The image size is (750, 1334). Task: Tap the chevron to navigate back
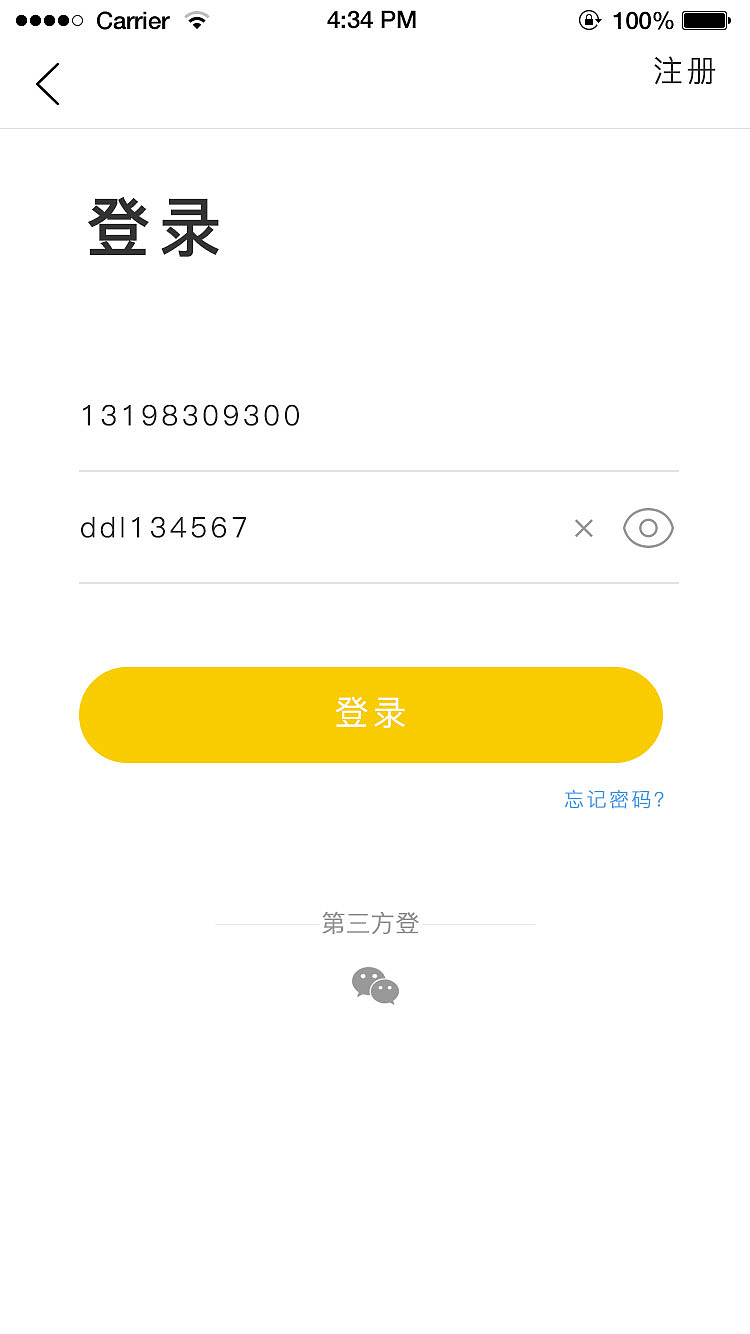tap(47, 84)
